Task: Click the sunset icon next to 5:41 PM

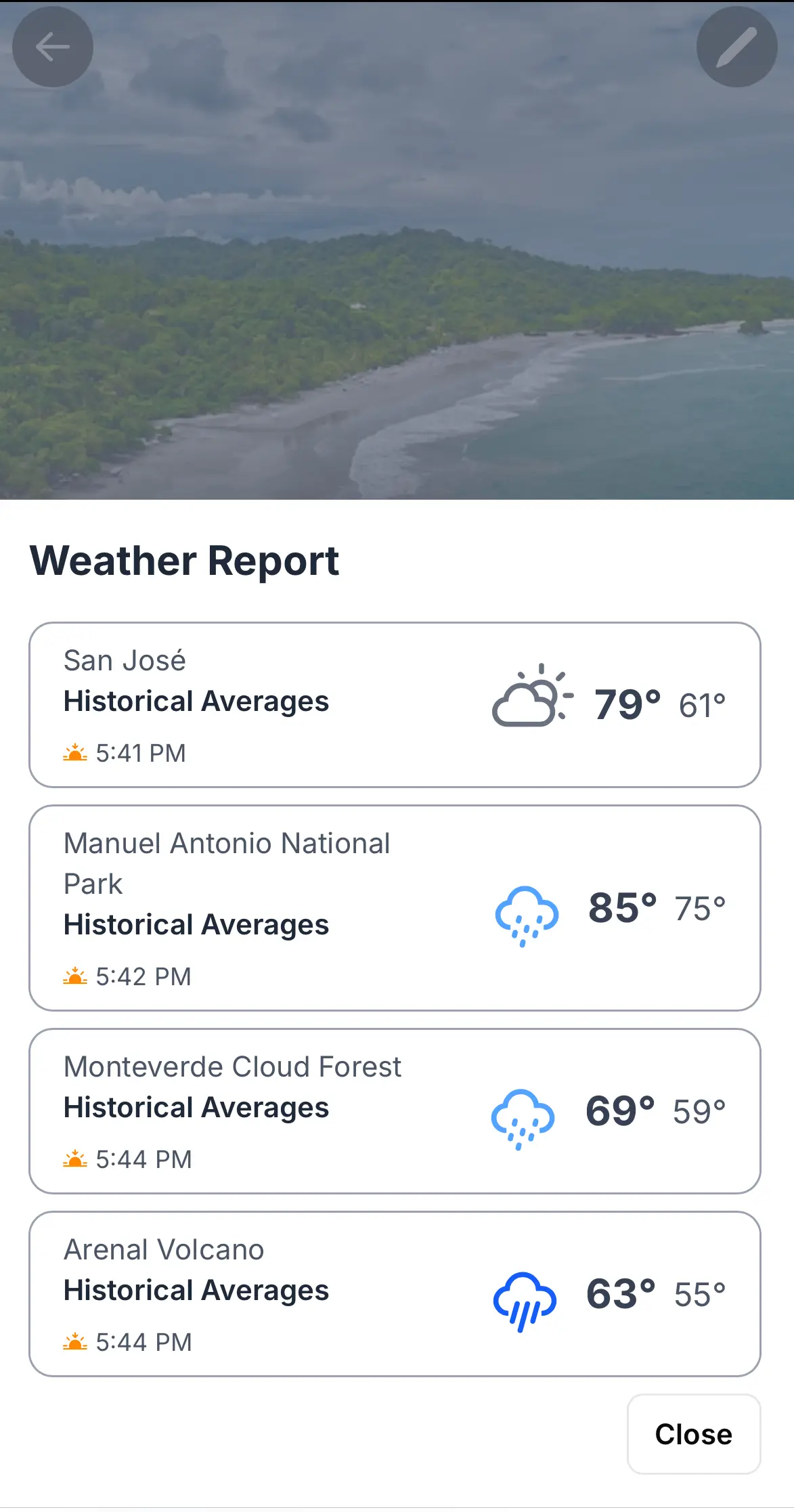Action: pyautogui.click(x=74, y=752)
